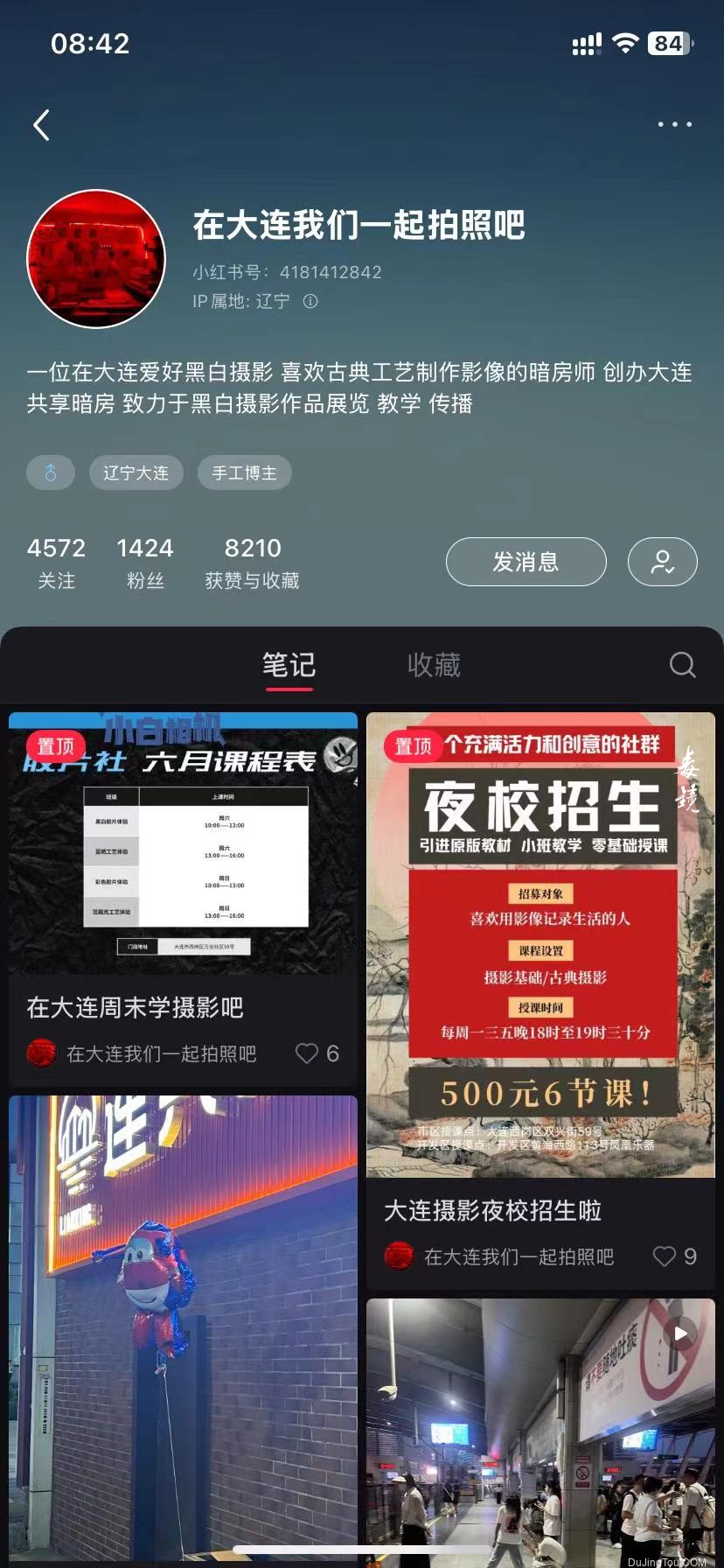Viewport: 724px width, 1568px height.
Task: Switch to the 收藏 tab
Action: pyautogui.click(x=434, y=666)
